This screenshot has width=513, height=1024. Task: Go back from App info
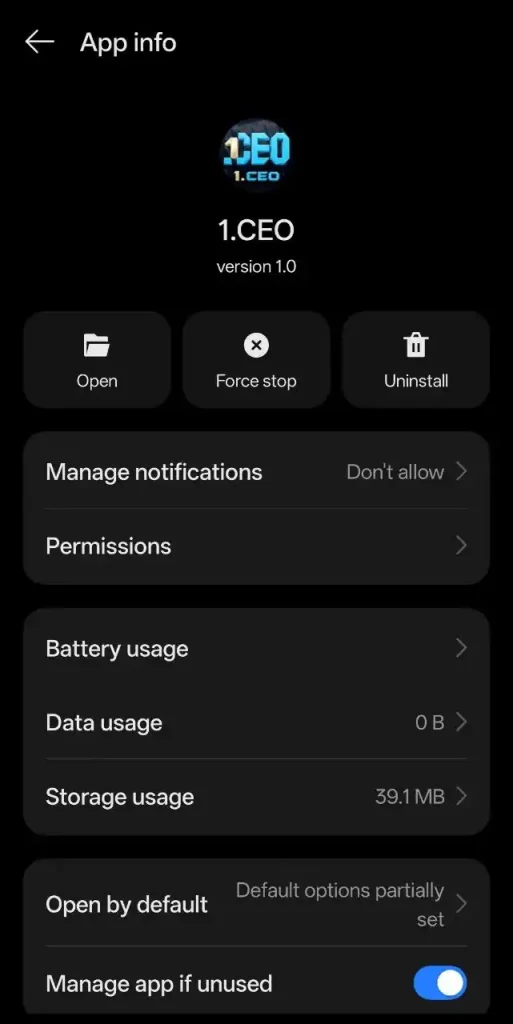pyautogui.click(x=39, y=42)
